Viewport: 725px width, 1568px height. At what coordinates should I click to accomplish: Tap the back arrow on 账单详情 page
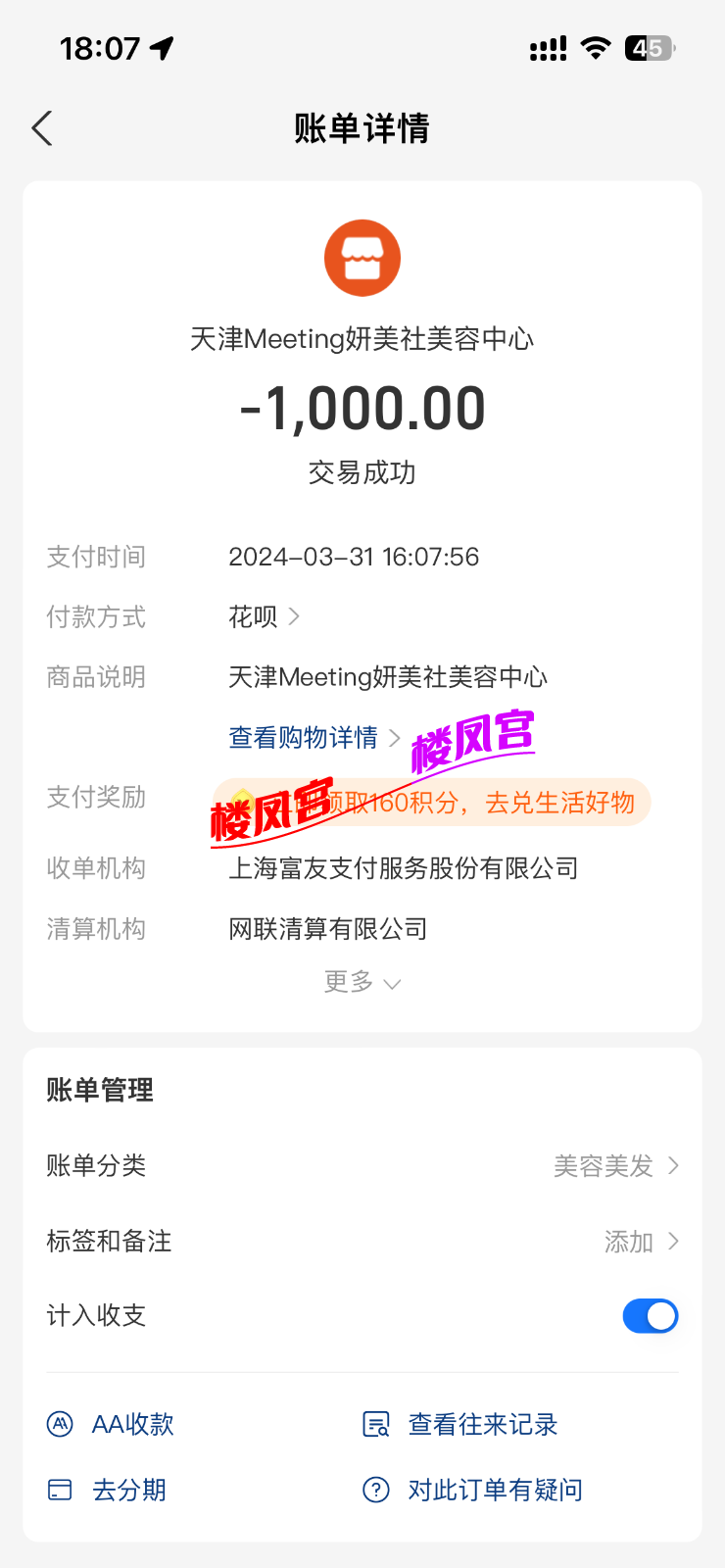pyautogui.click(x=41, y=128)
